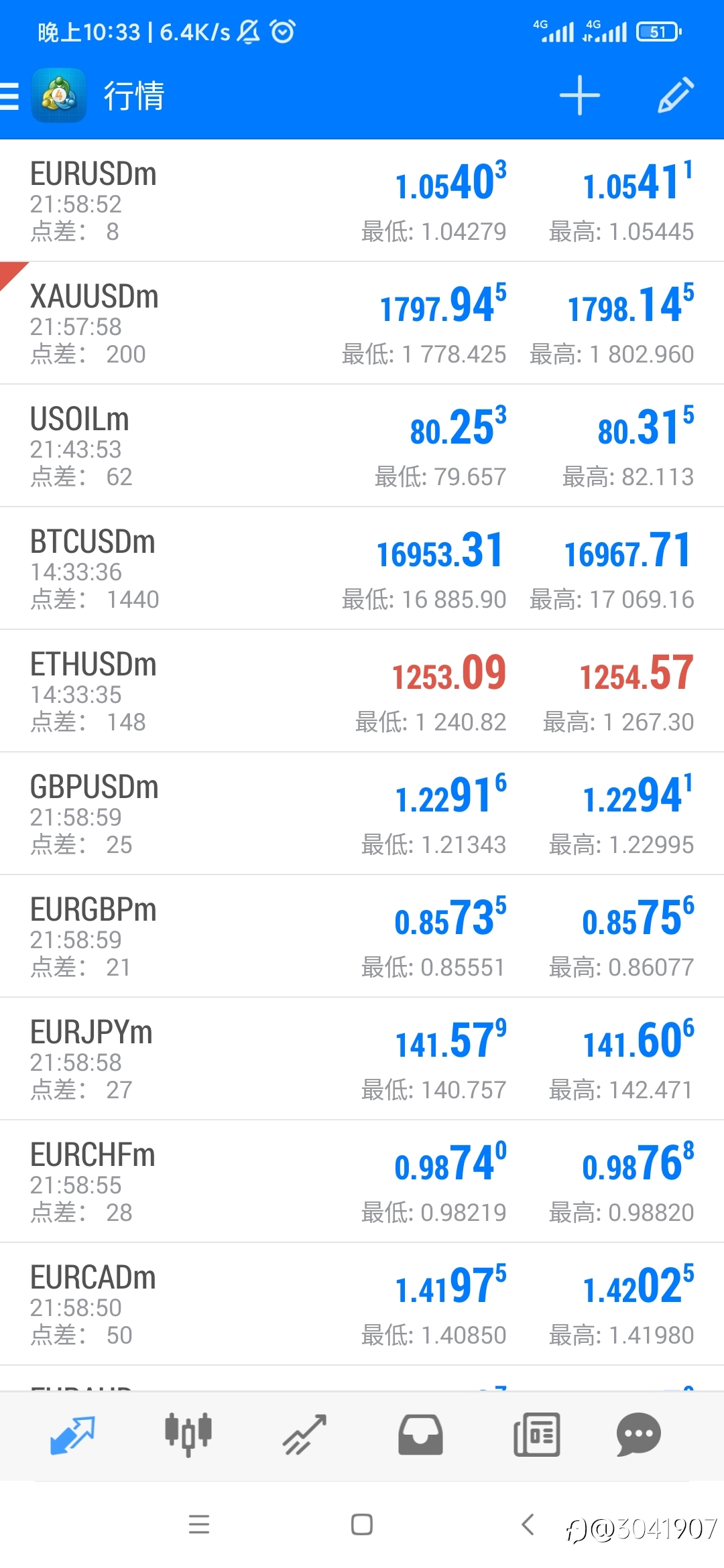Open the EURUSDm quote row

(362, 200)
